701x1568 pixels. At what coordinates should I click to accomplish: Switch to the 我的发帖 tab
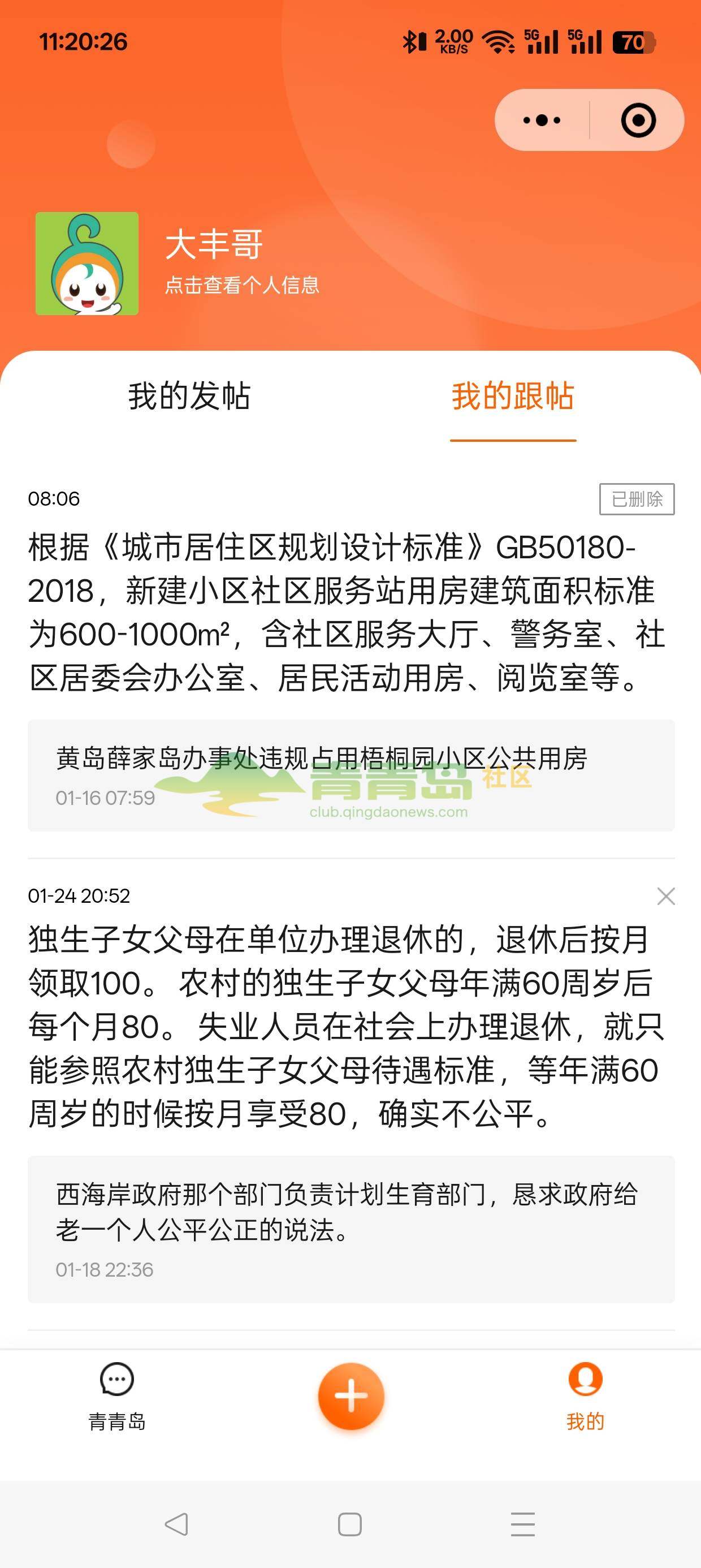point(189,397)
